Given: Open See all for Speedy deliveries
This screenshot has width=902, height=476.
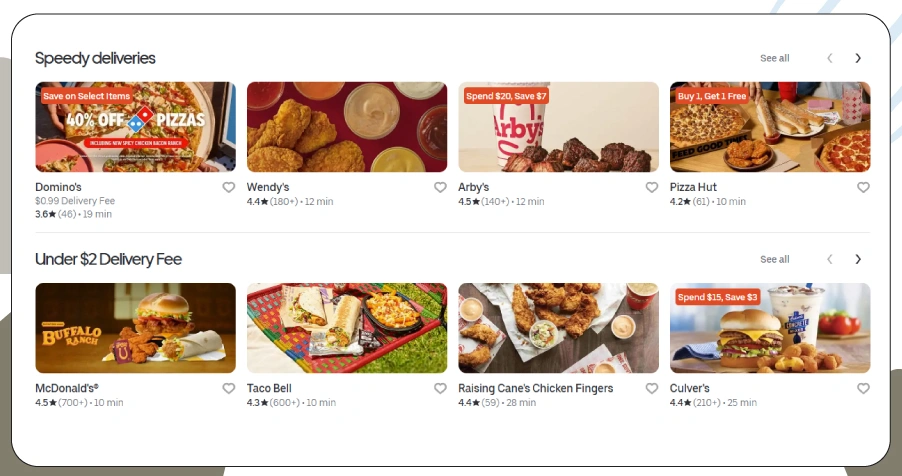Looking at the screenshot, I should point(774,58).
